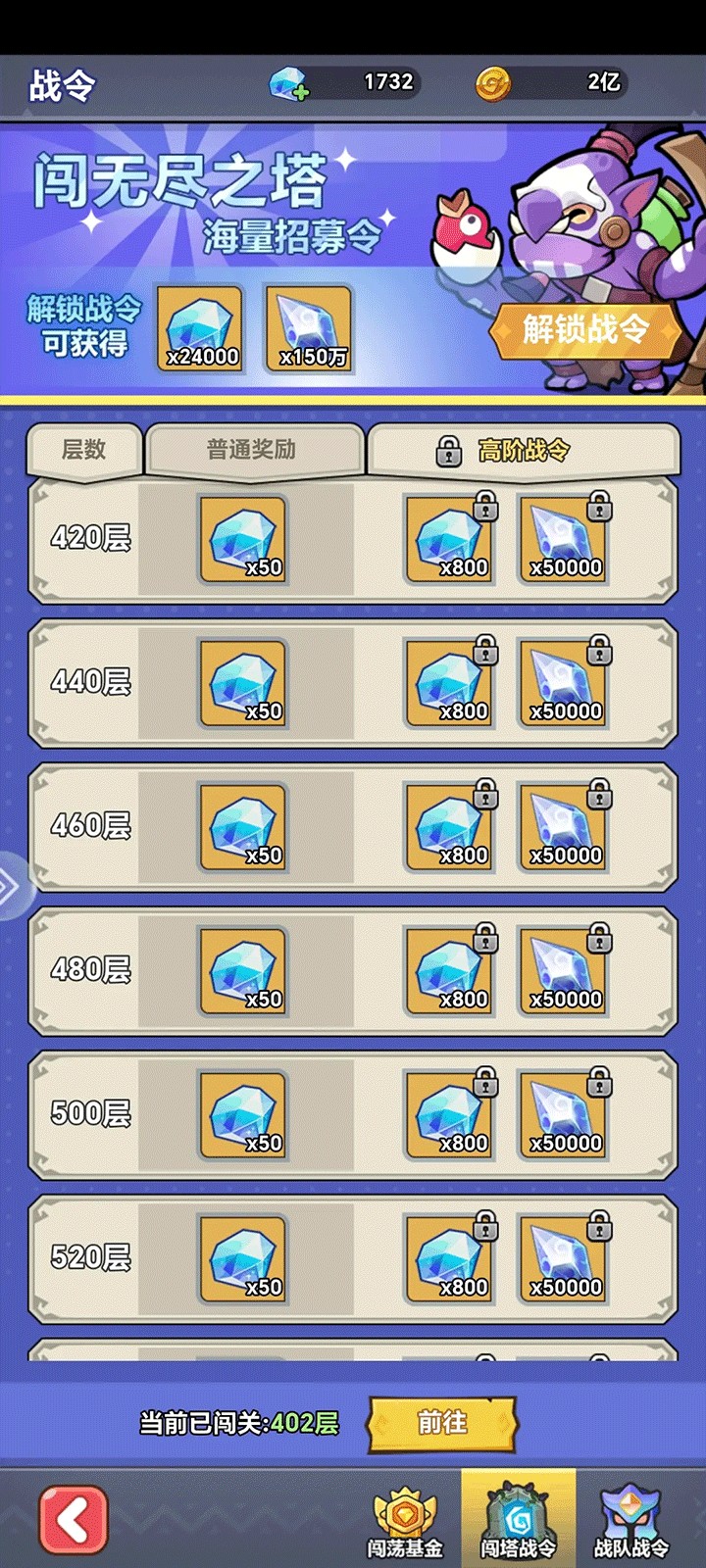Click the x50000 crystal reward on 500层 row
706x1568 pixels.
coord(561,1112)
